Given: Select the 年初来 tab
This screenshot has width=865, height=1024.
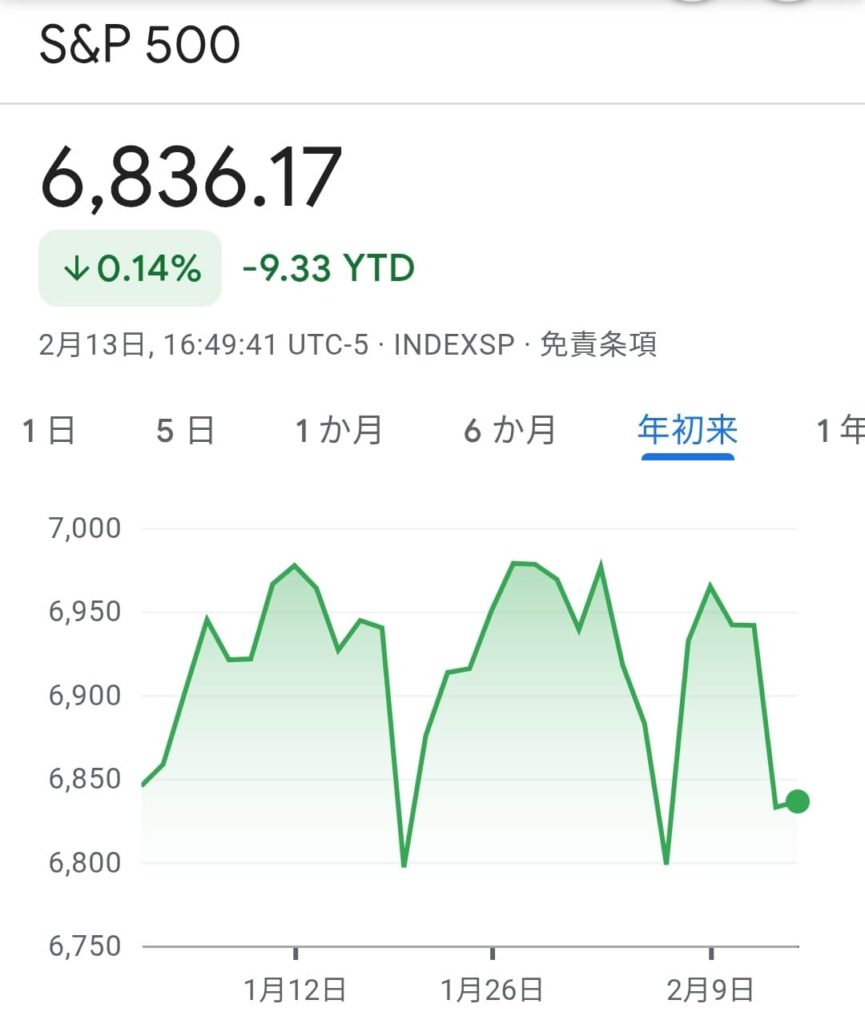Looking at the screenshot, I should [x=688, y=431].
